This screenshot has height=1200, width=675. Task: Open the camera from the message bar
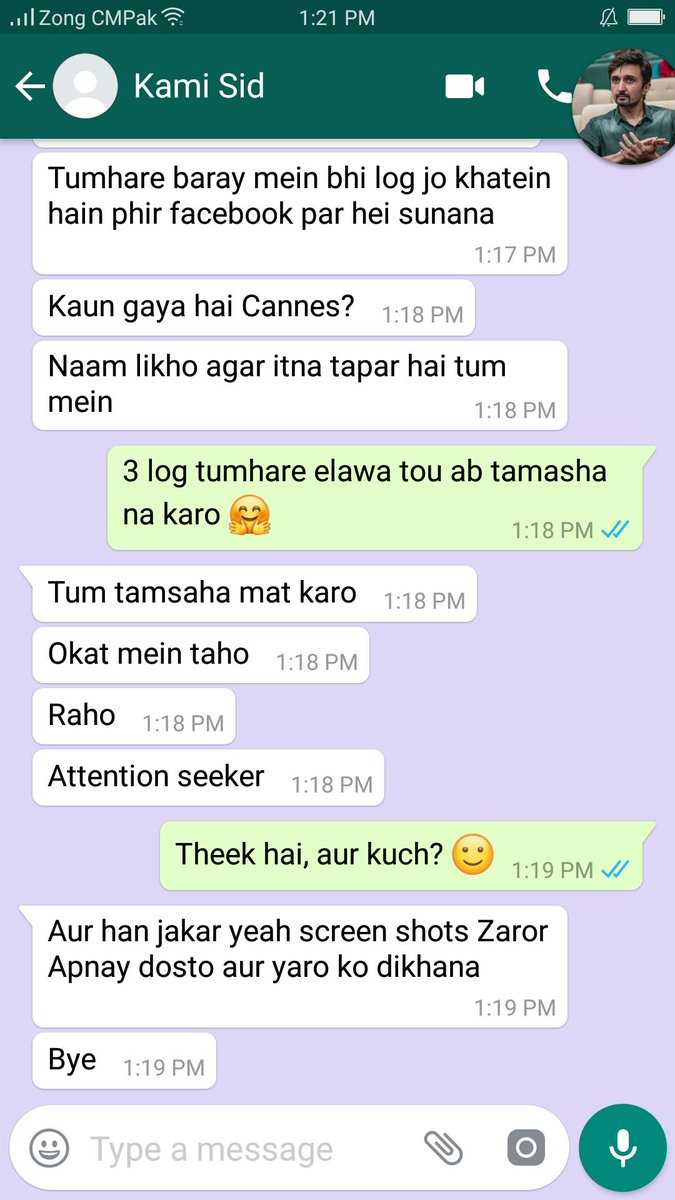[526, 1148]
